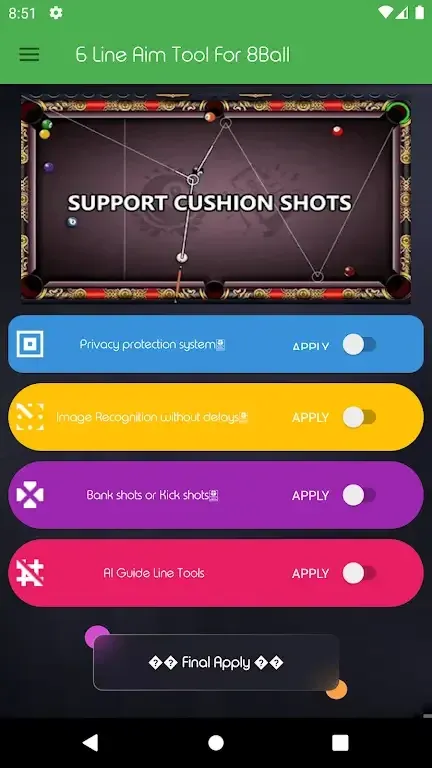Screen dimensions: 432x768
Task: Open the hamburger drawer menu
Action: [x=29, y=54]
